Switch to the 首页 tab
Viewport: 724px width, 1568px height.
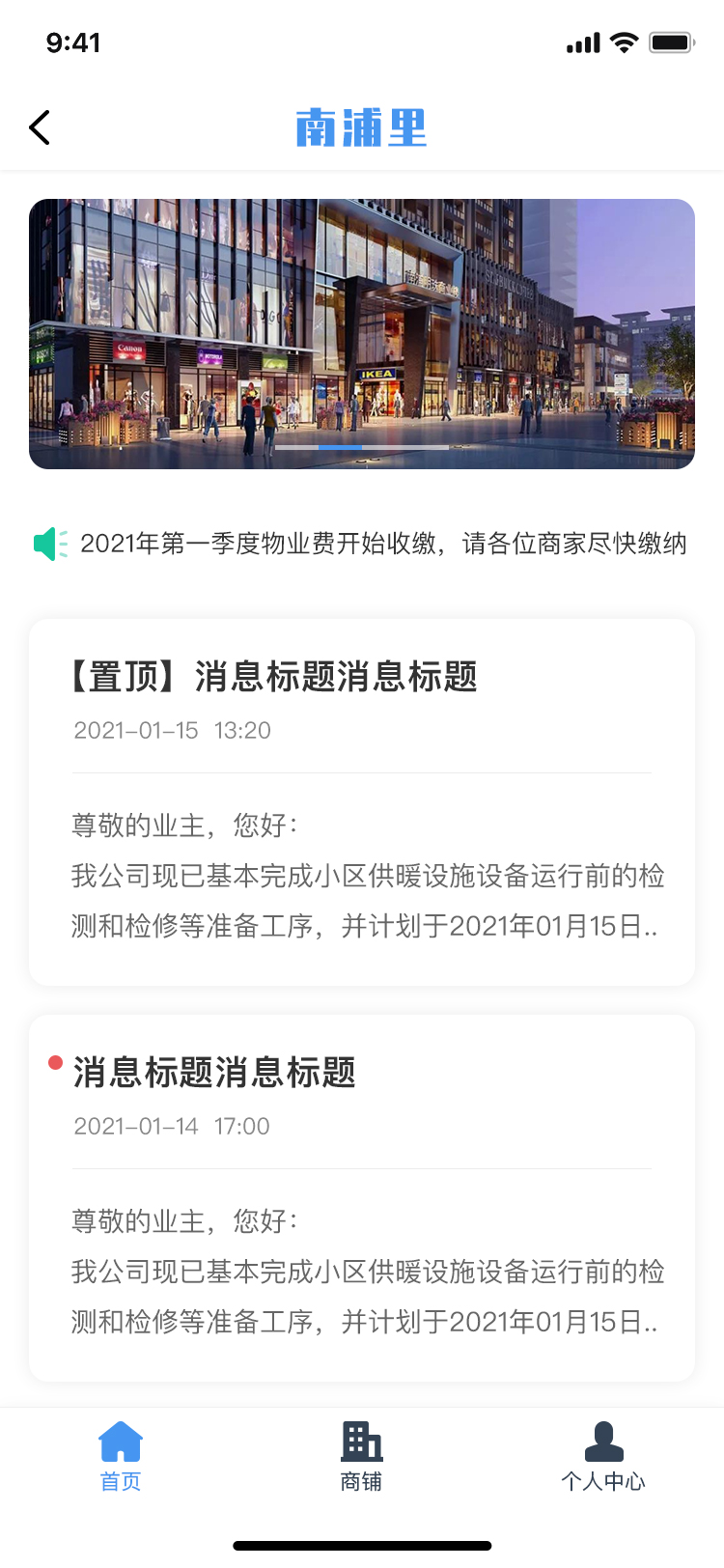[x=121, y=1457]
